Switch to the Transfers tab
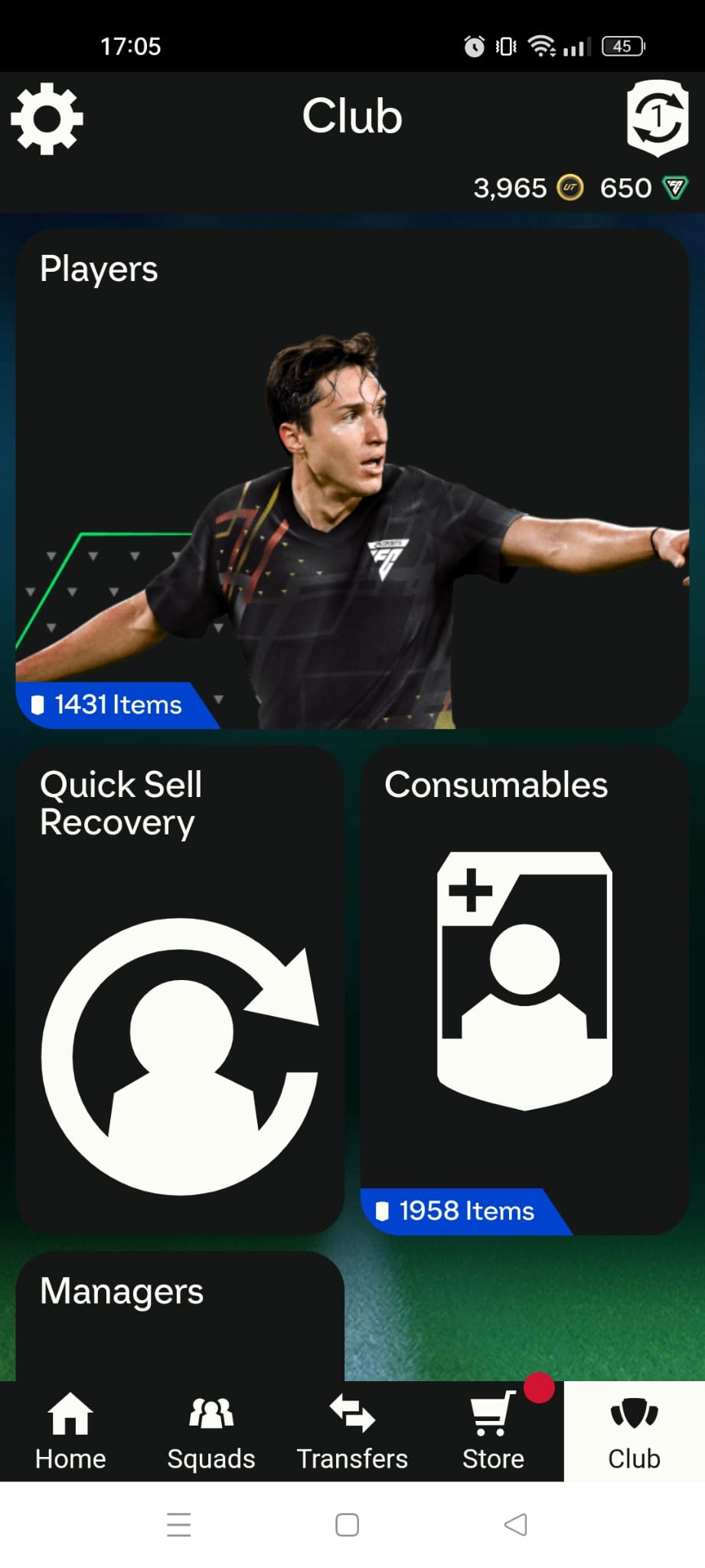 pos(352,1431)
